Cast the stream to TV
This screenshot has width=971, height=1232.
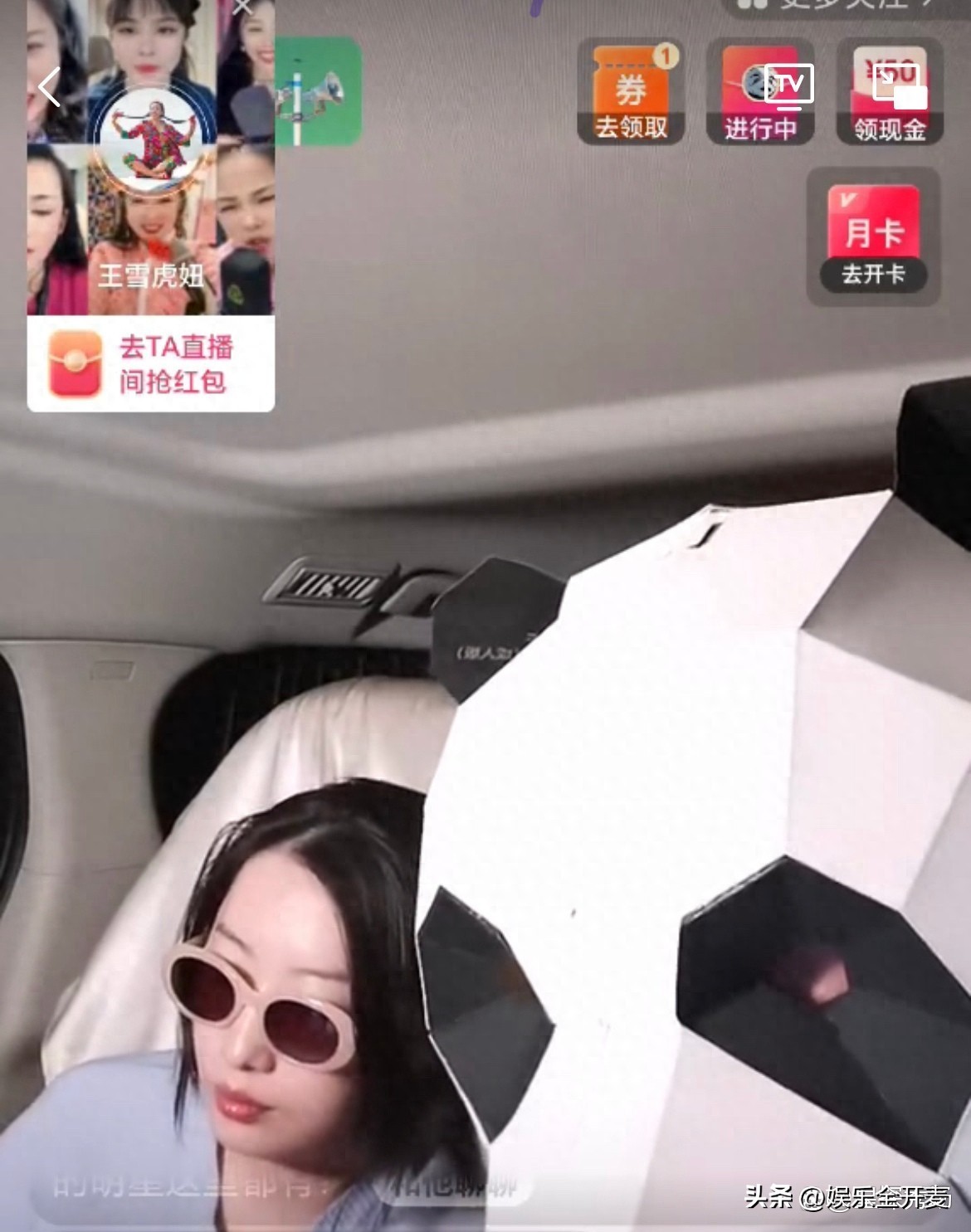pyautogui.click(x=788, y=85)
